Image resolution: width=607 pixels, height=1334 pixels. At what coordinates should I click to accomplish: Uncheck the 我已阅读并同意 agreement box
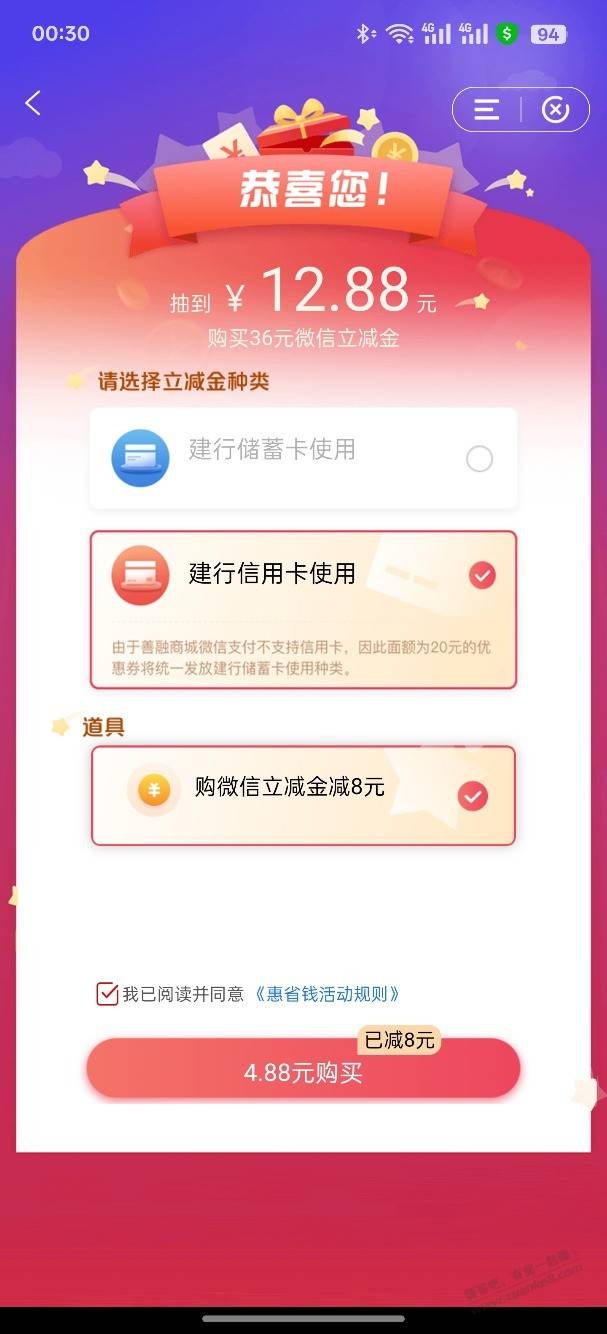(x=107, y=994)
